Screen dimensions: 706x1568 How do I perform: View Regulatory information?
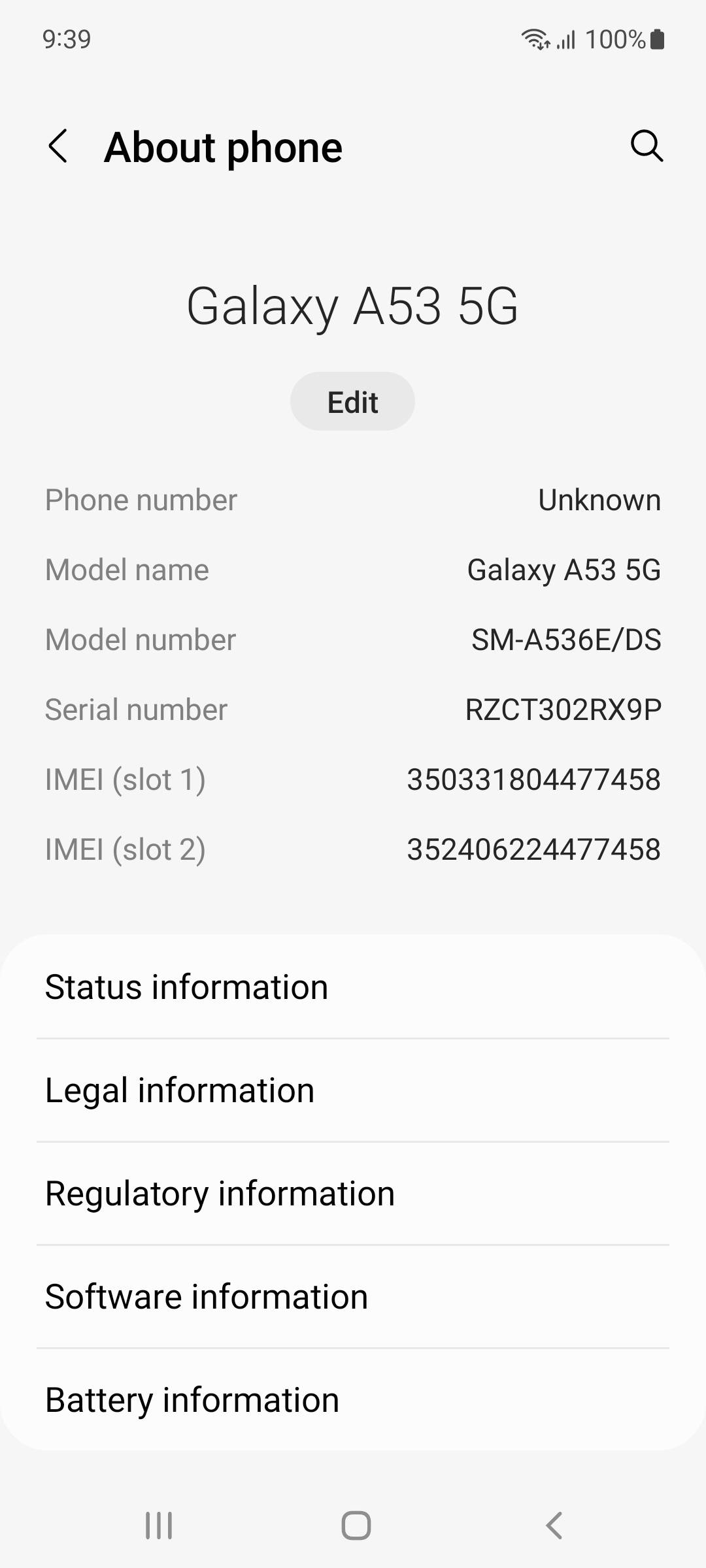click(x=353, y=1193)
